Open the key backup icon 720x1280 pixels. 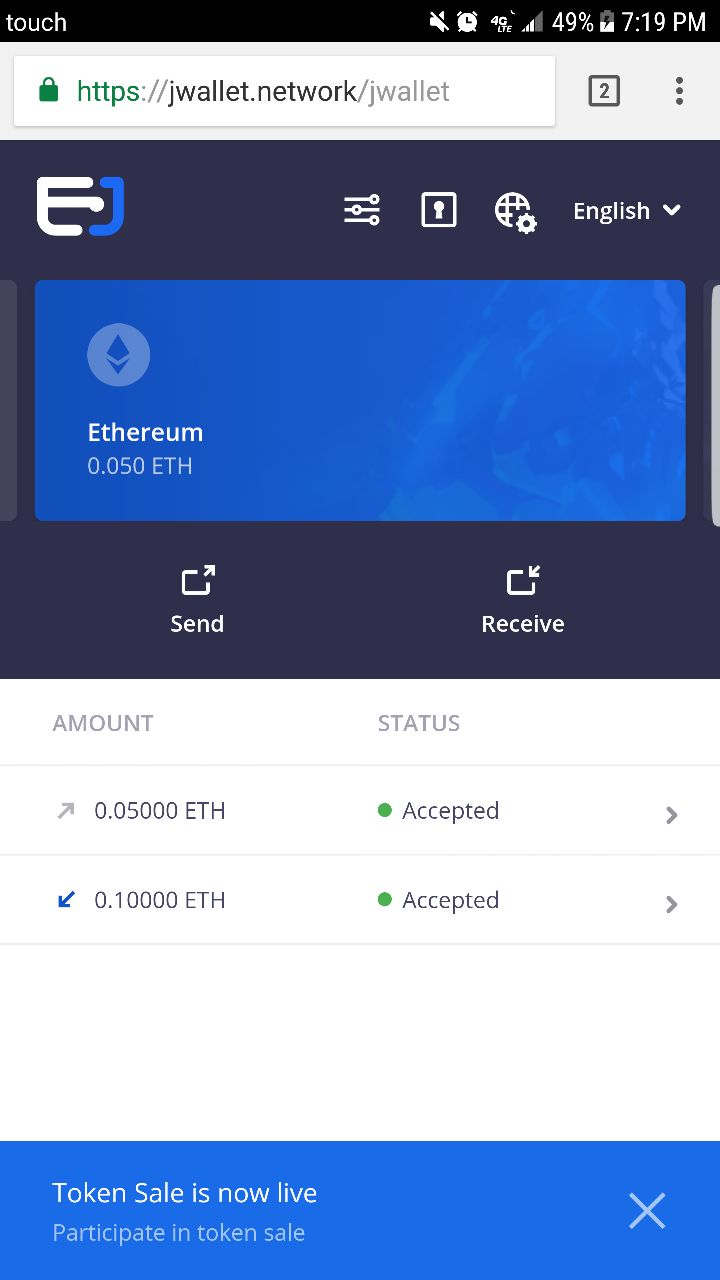[439, 210]
